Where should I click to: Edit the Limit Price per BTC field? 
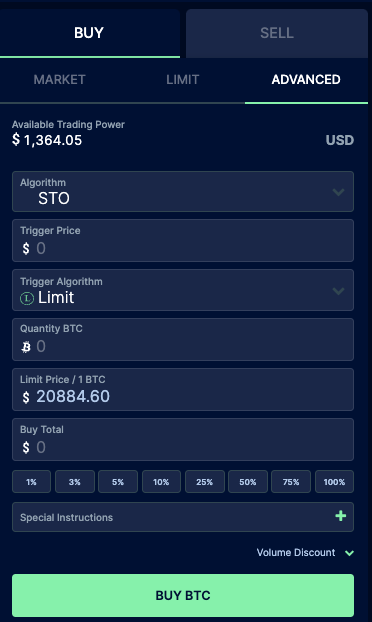click(x=183, y=390)
